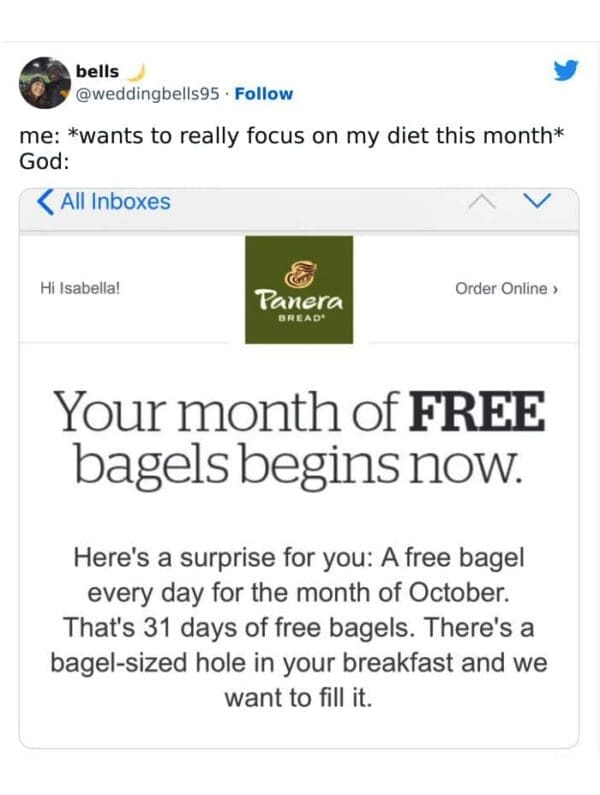Open the tweet via the Twitter bird icon

pyautogui.click(x=565, y=71)
